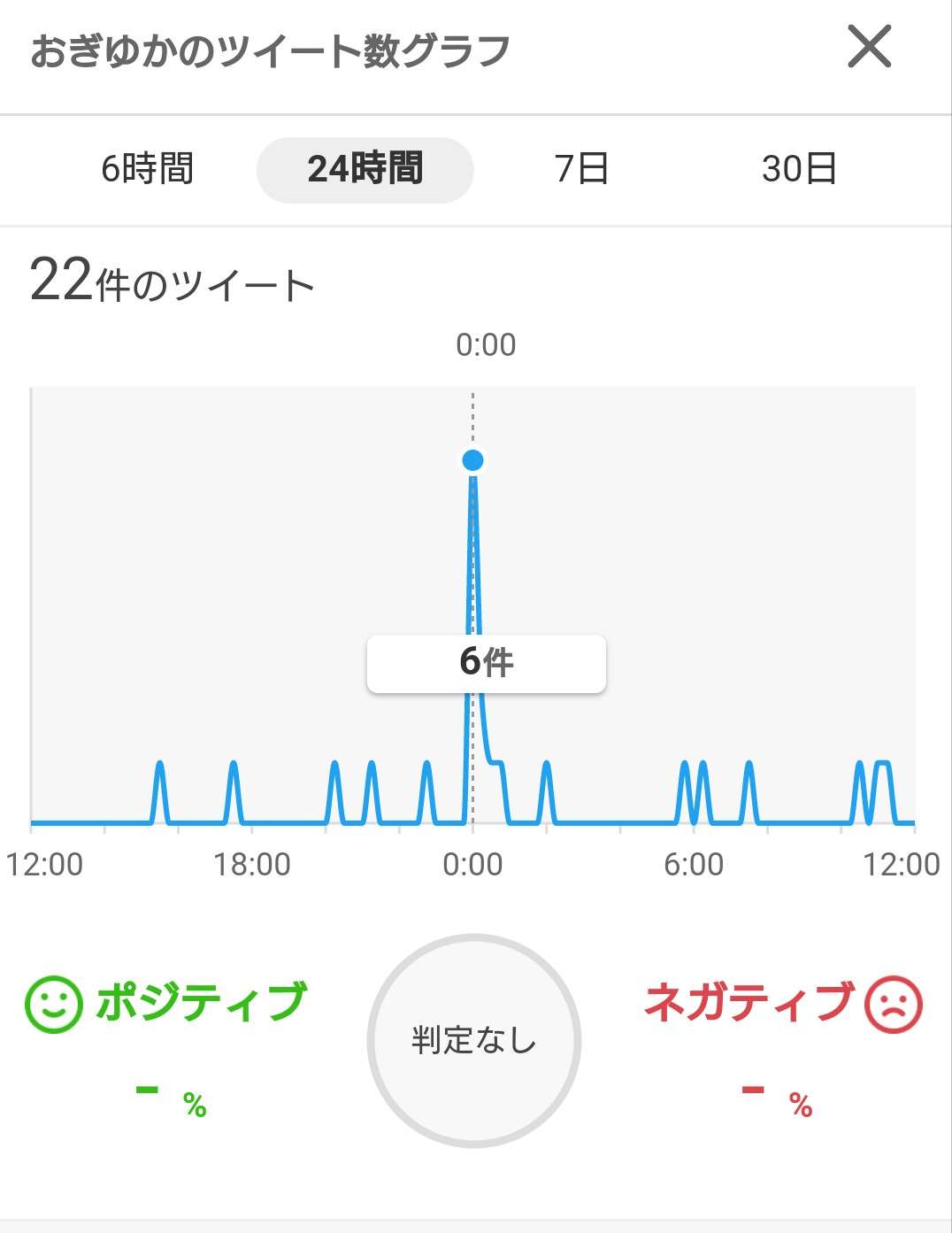The width and height of the screenshot is (952, 1233).
Task: Change the range to 30日
Action: pyautogui.click(x=799, y=169)
